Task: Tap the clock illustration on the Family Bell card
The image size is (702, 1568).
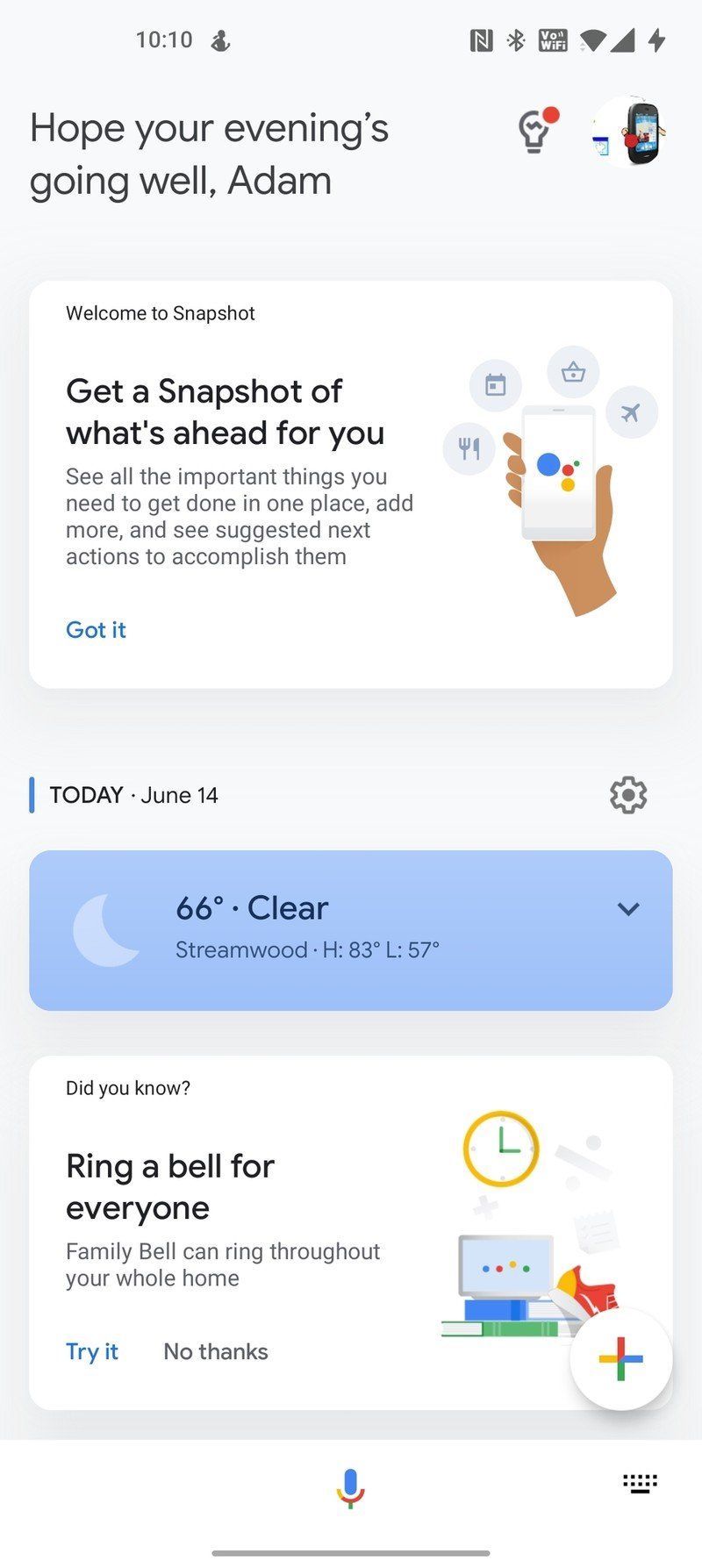Action: pos(500,1149)
